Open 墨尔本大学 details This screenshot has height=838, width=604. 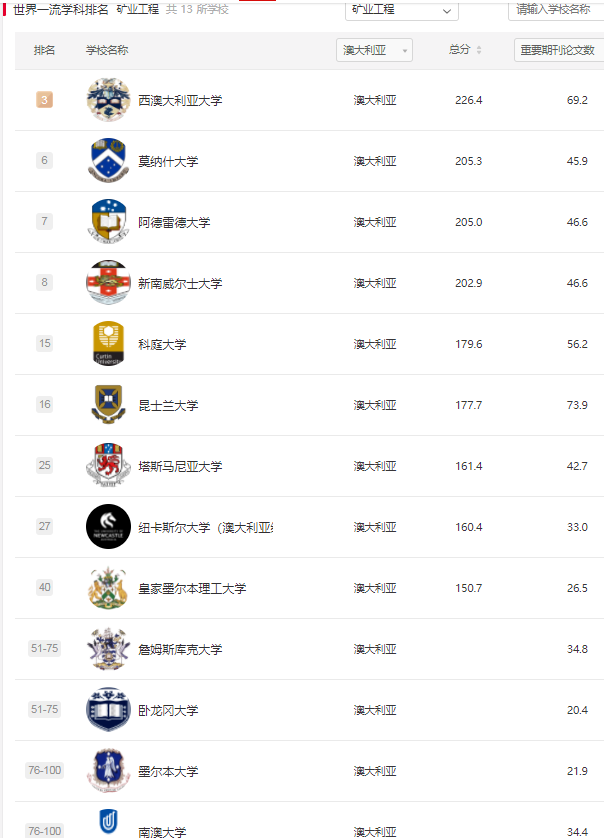pyautogui.click(x=167, y=771)
